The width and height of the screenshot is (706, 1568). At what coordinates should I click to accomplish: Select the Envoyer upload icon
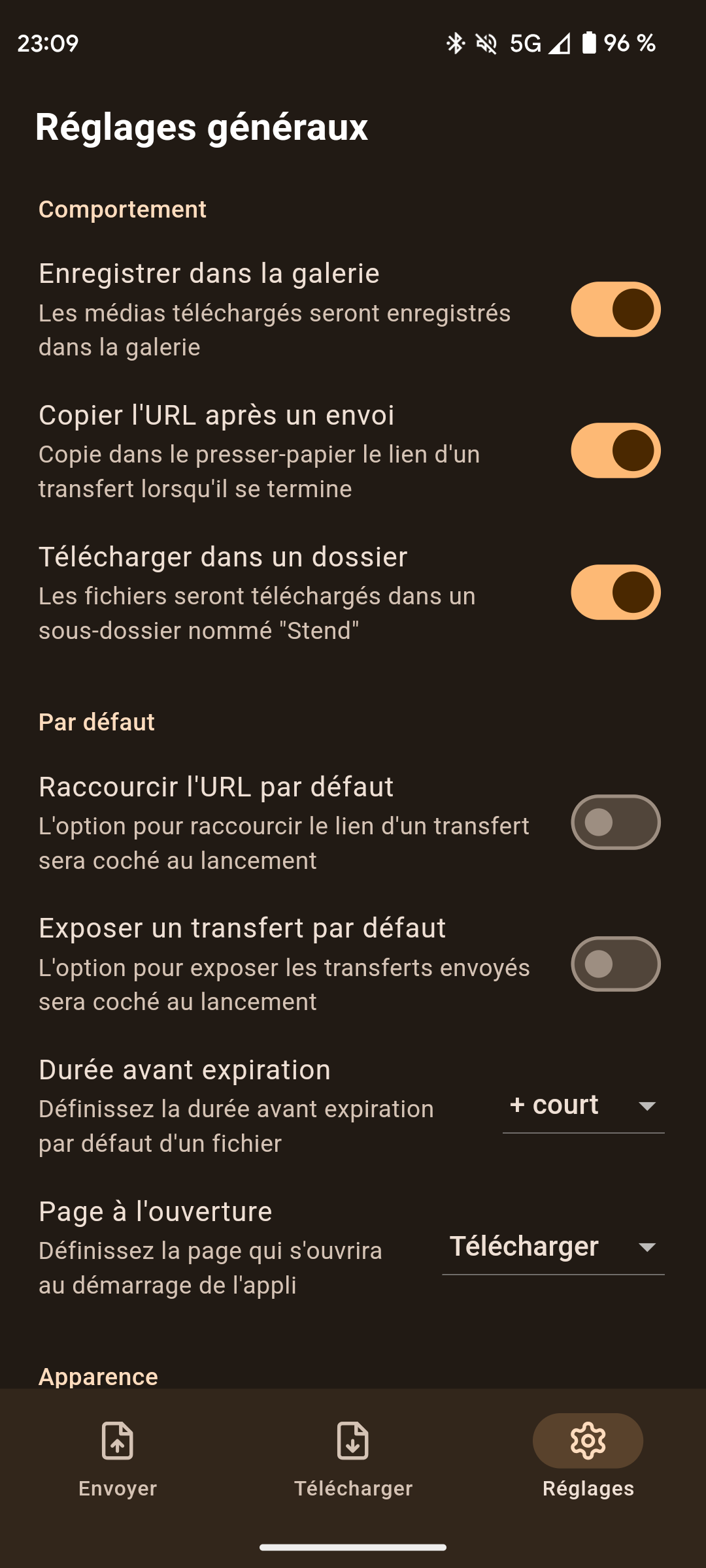click(118, 1441)
